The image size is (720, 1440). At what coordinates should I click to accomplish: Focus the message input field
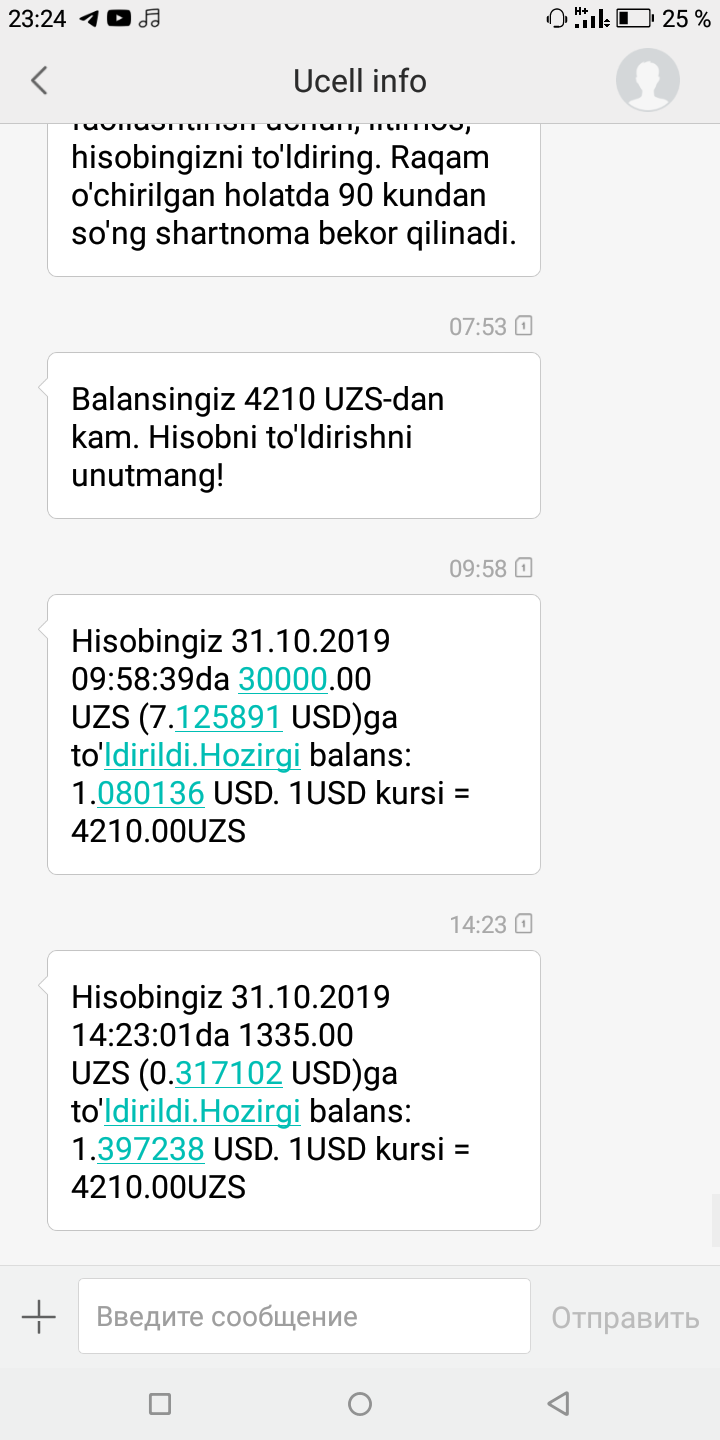[x=304, y=1316]
